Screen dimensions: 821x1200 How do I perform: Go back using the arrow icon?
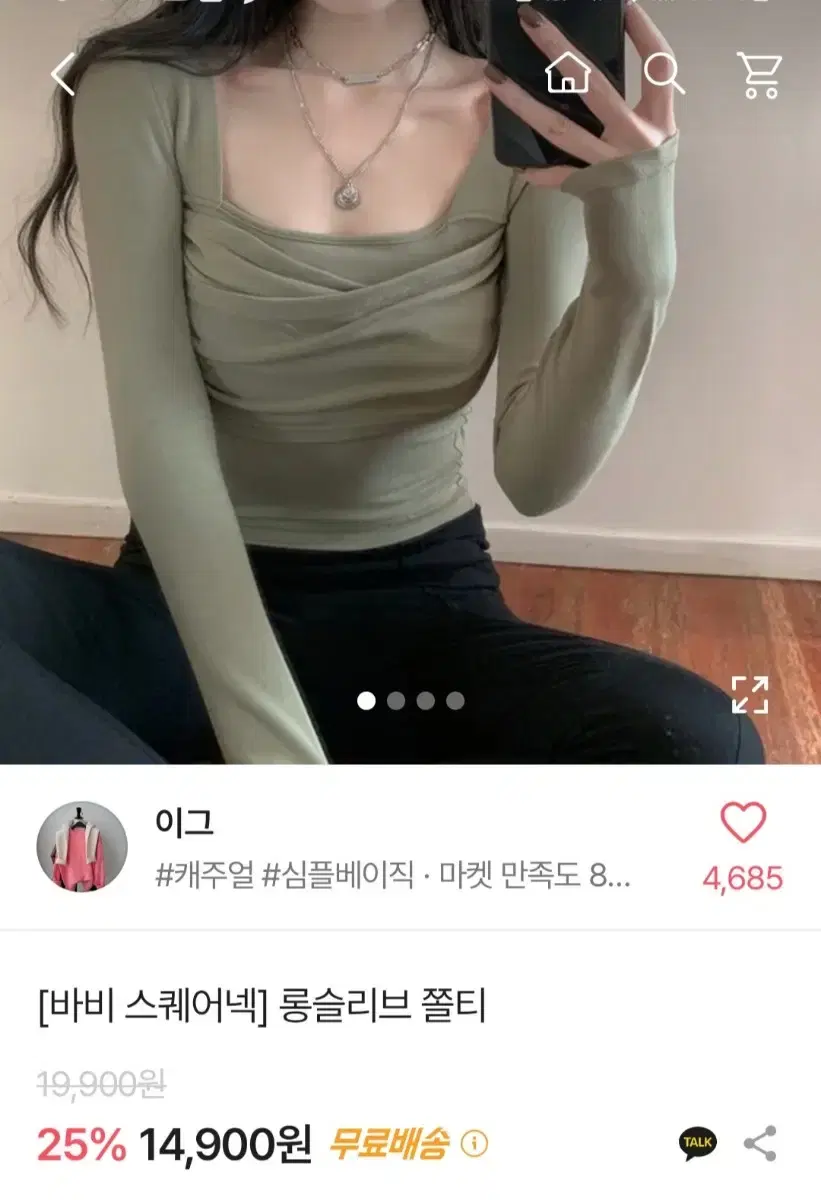[63, 74]
